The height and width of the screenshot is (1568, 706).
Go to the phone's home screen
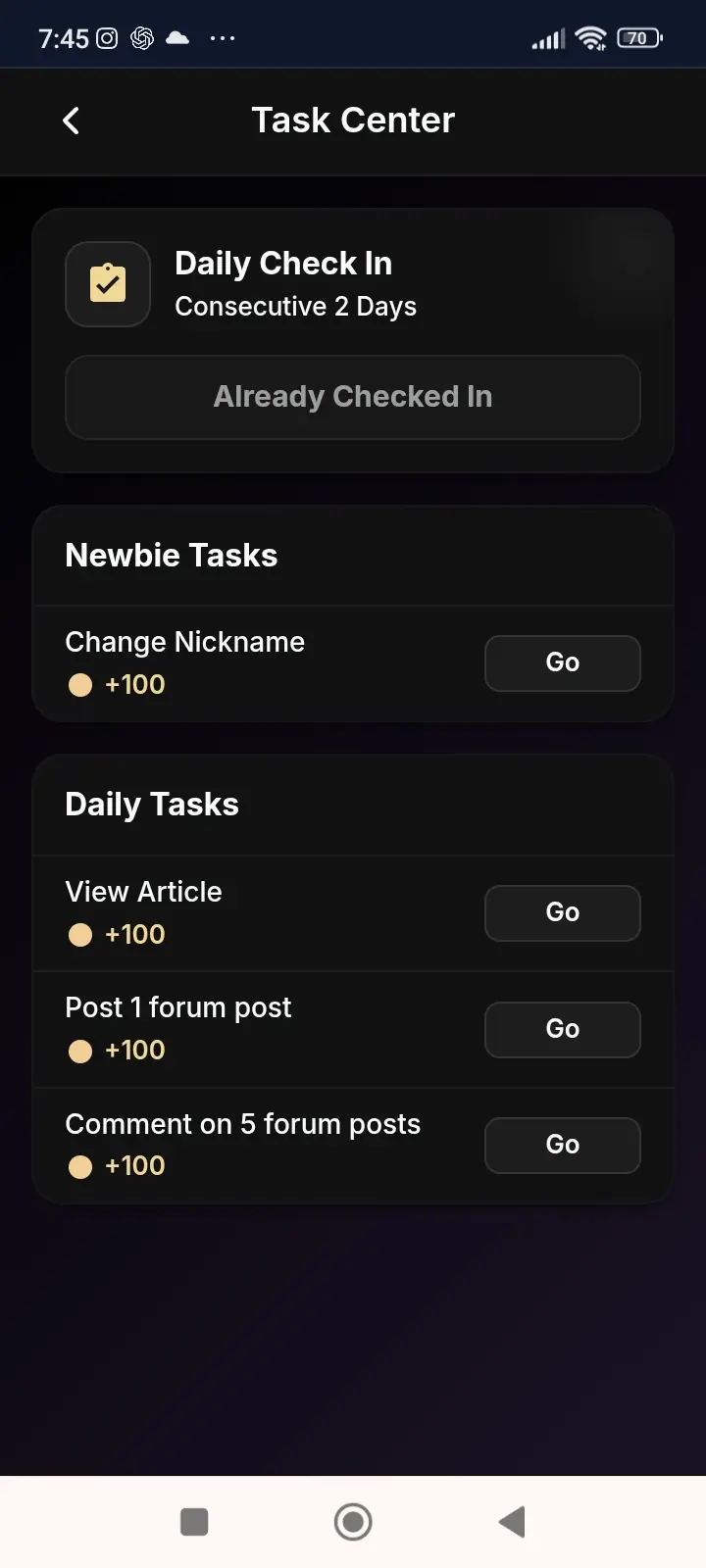pyautogui.click(x=353, y=1522)
